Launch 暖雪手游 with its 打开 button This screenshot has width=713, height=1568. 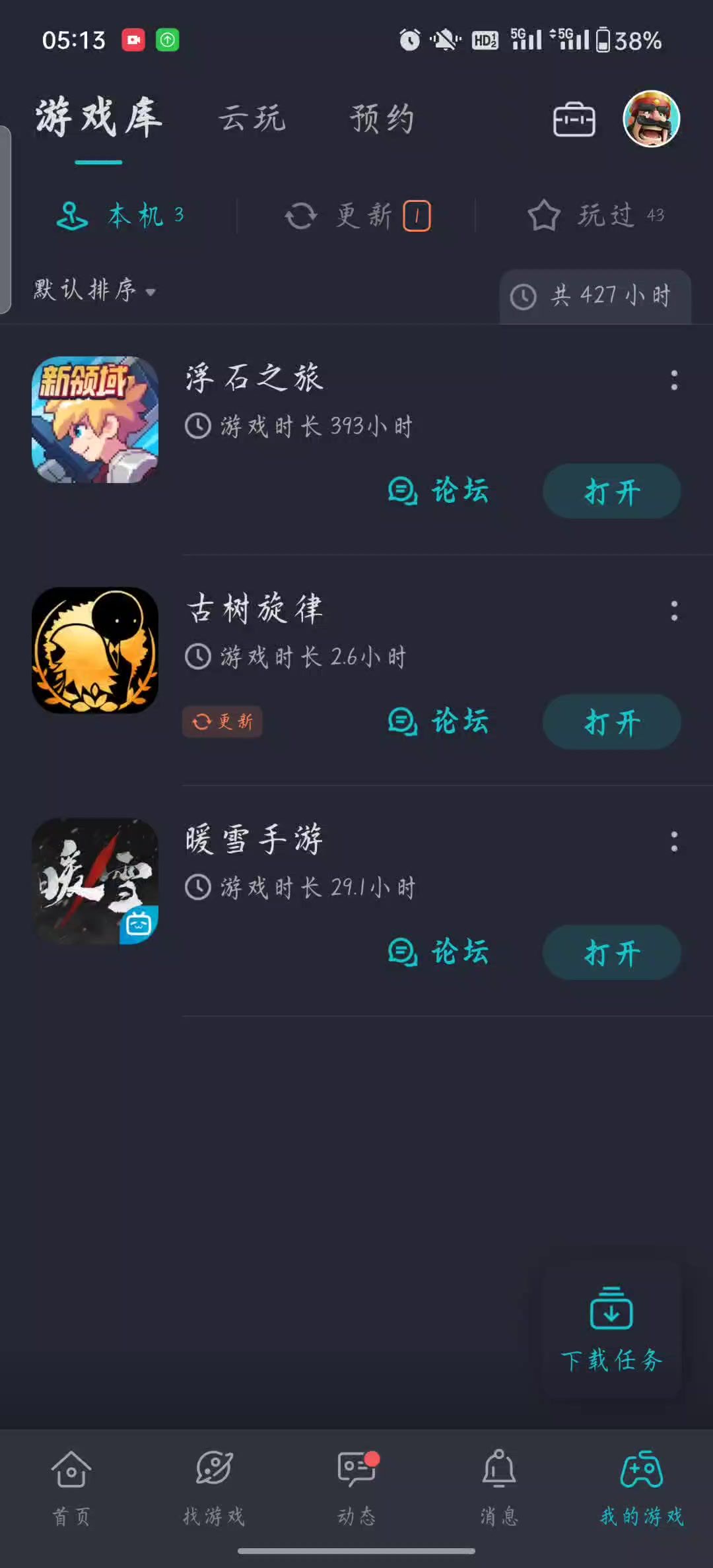[x=611, y=952]
